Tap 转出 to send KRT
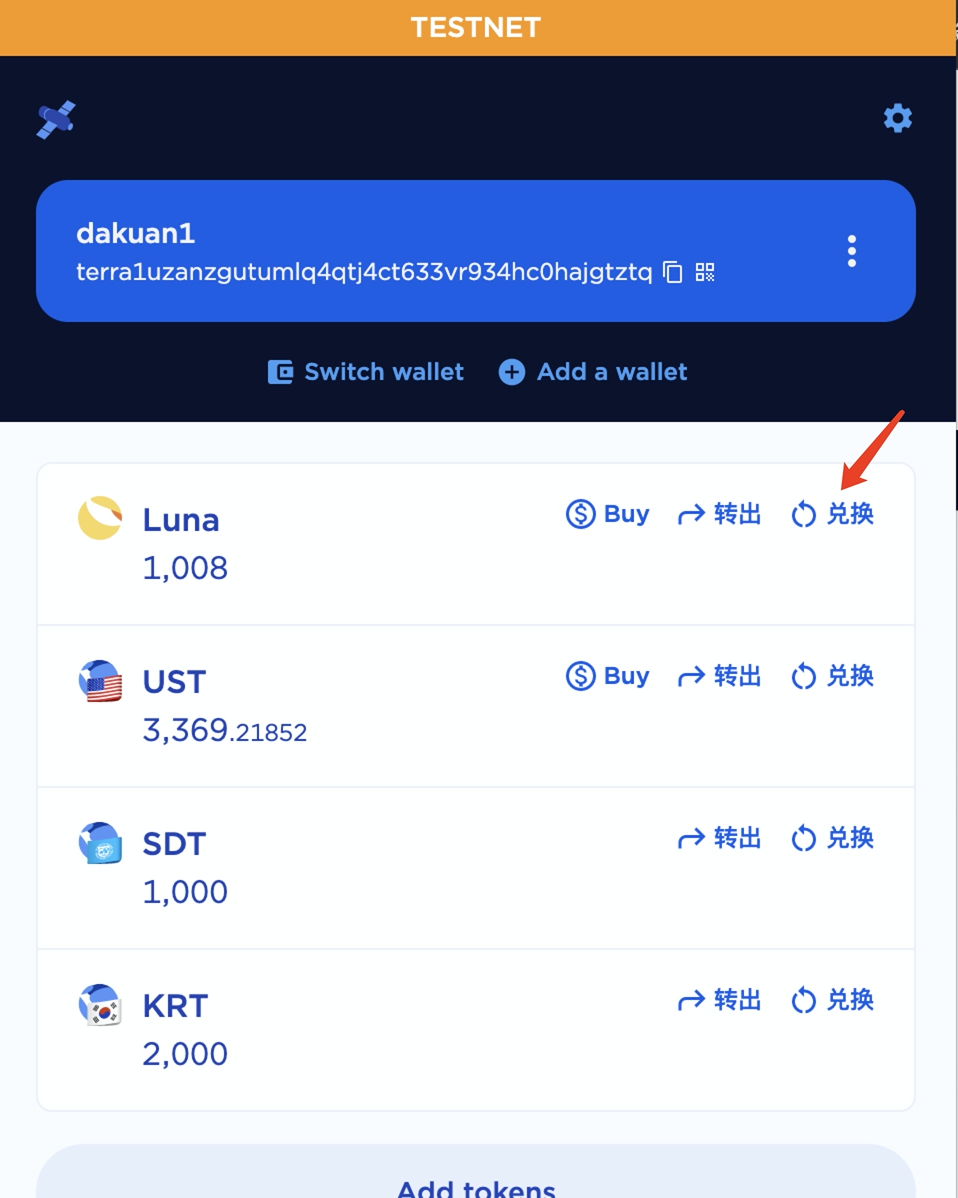 (x=720, y=1000)
